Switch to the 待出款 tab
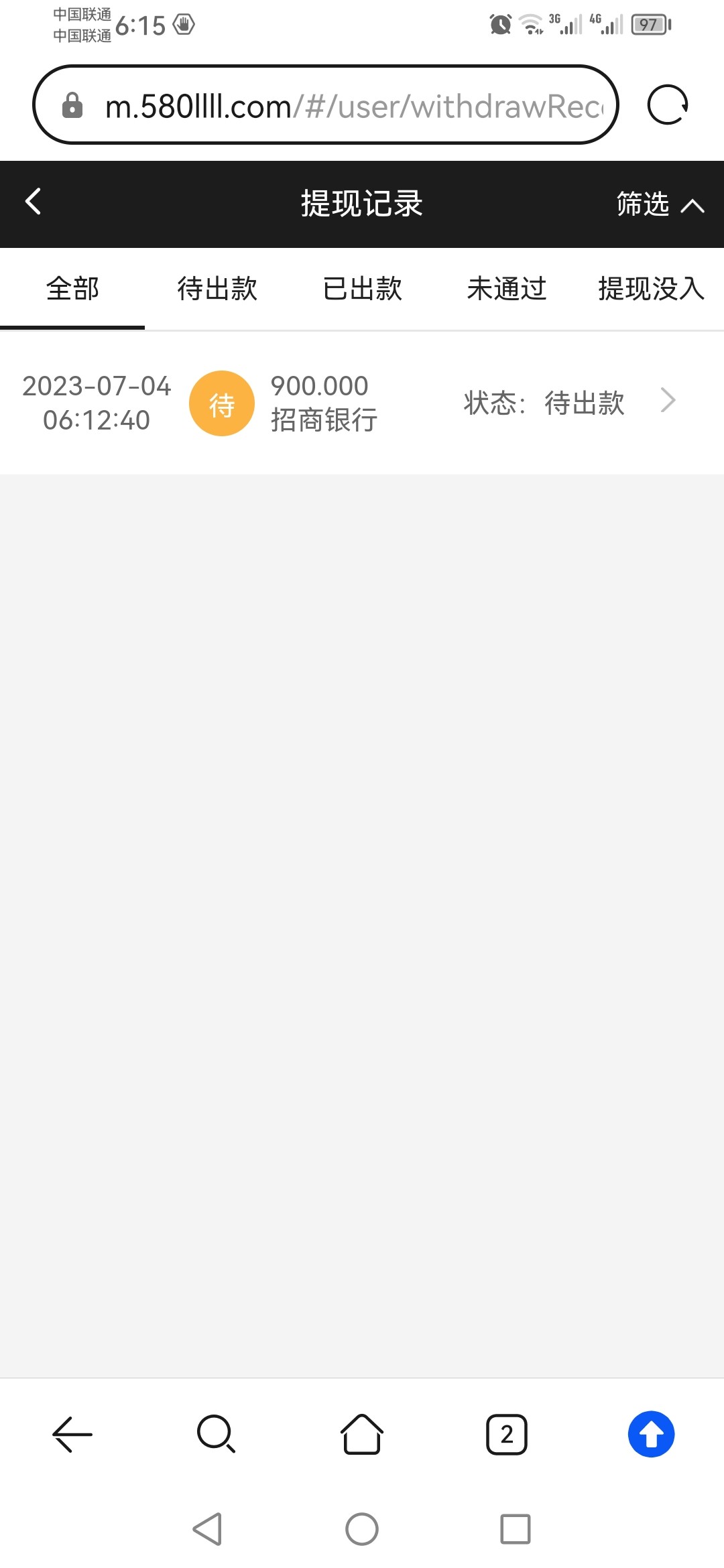This screenshot has width=724, height=1568. tap(217, 287)
